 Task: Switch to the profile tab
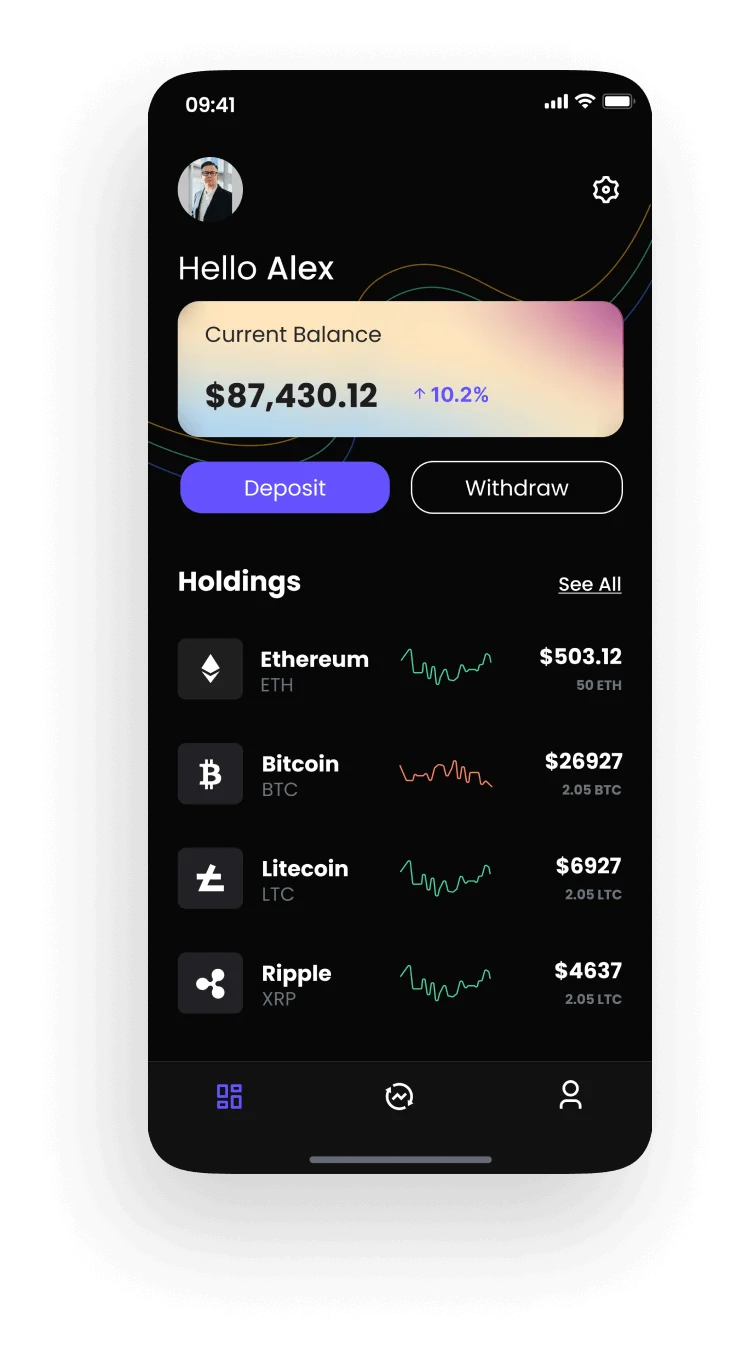click(x=570, y=1095)
